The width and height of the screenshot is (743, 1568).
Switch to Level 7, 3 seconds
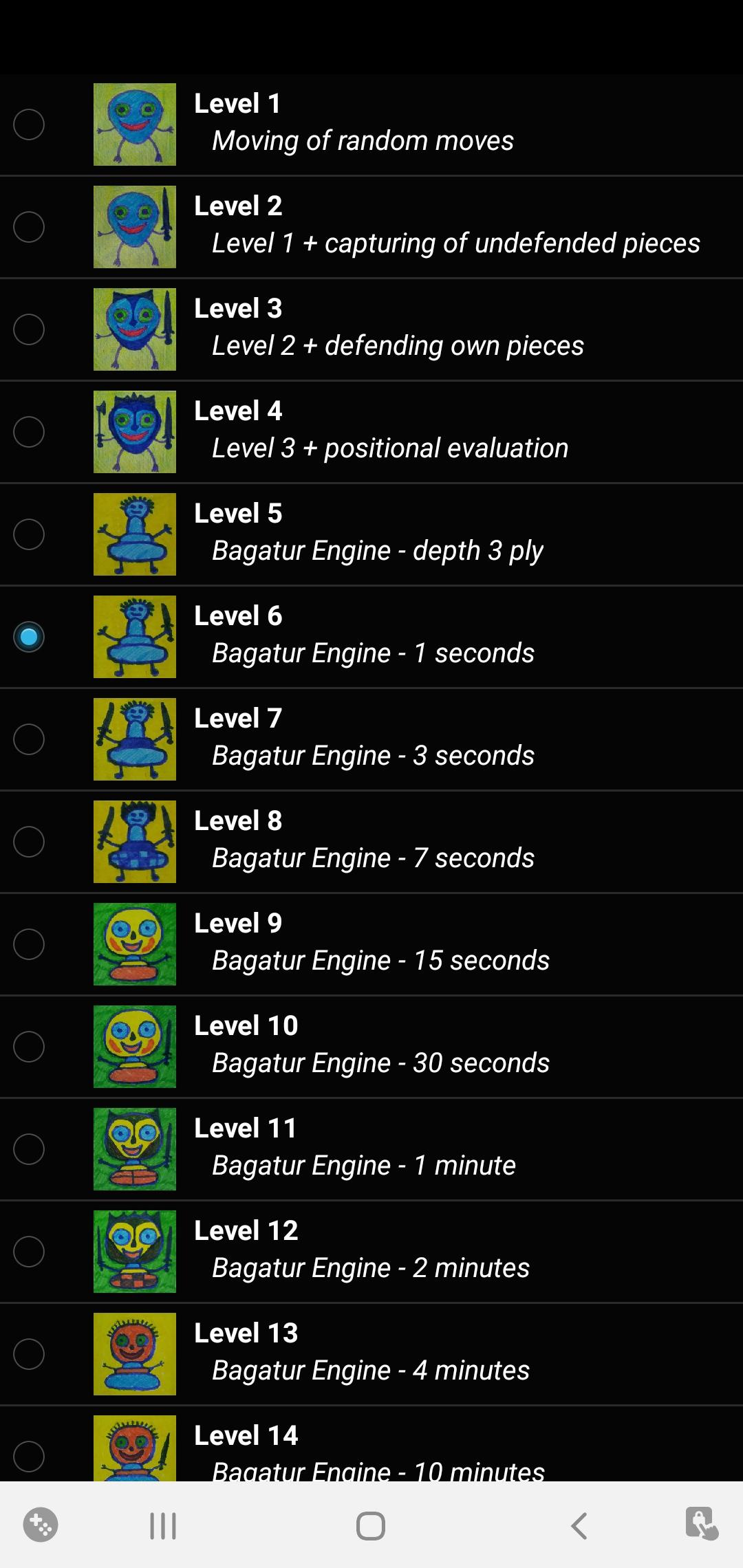[x=29, y=739]
